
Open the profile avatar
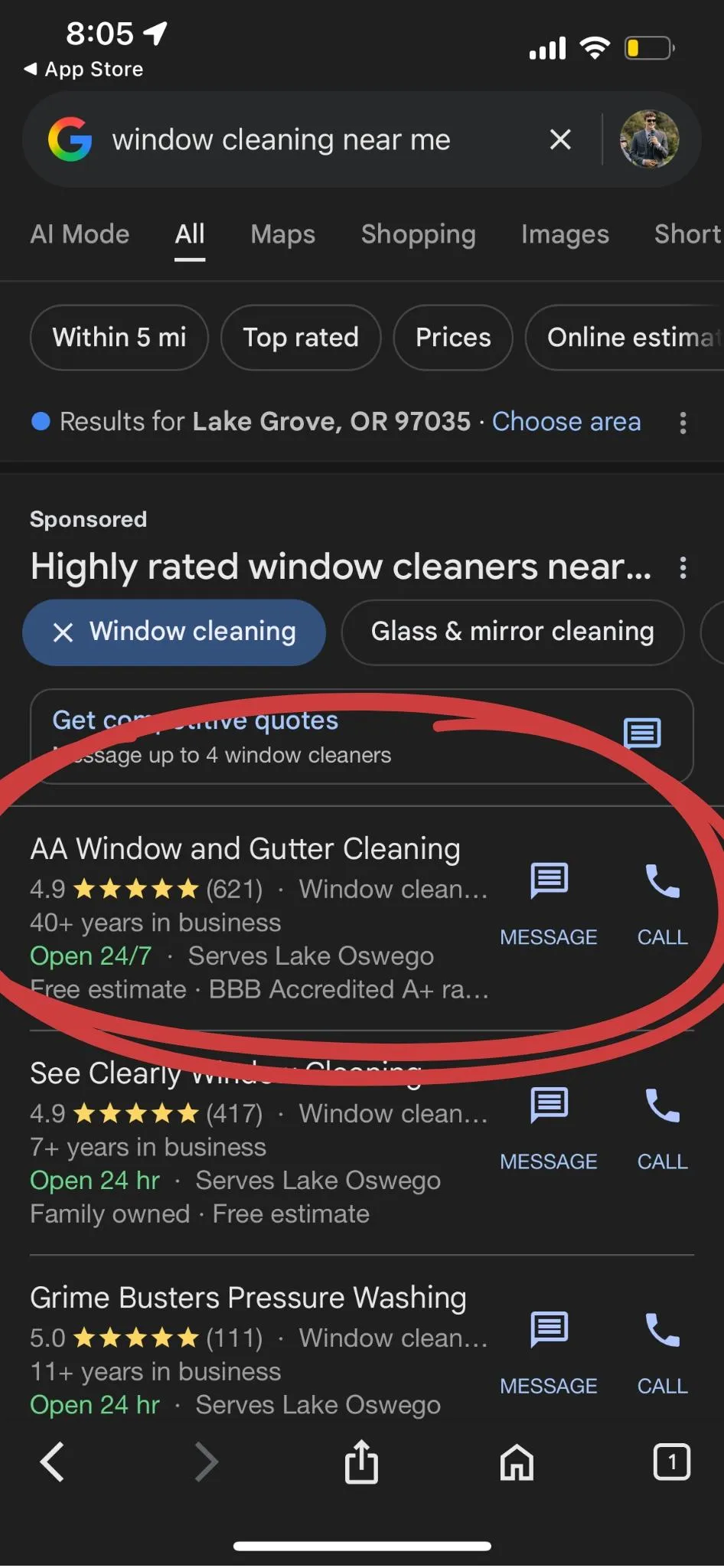[649, 139]
